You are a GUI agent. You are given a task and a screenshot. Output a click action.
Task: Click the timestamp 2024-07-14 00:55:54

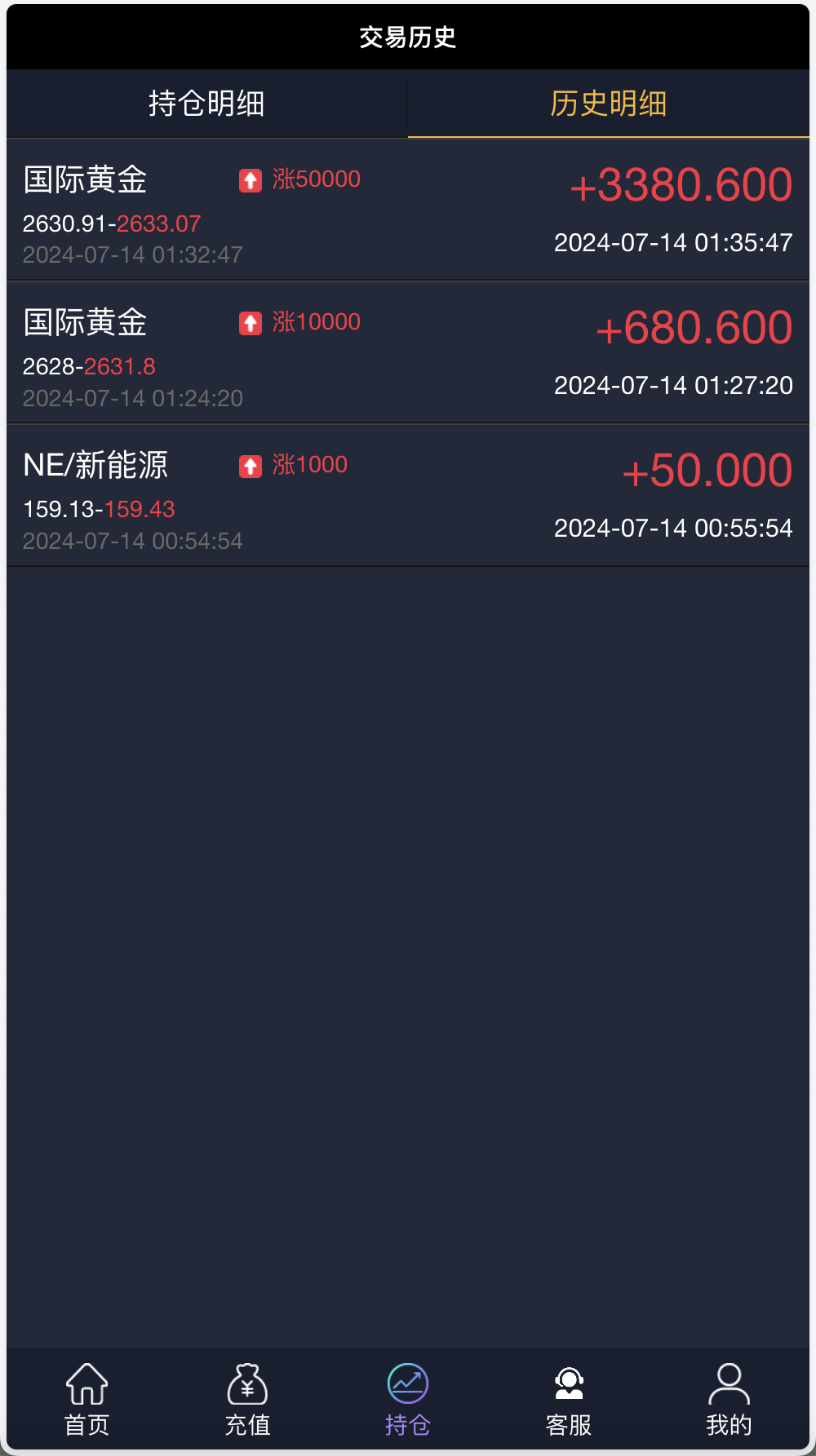pyautogui.click(x=673, y=528)
